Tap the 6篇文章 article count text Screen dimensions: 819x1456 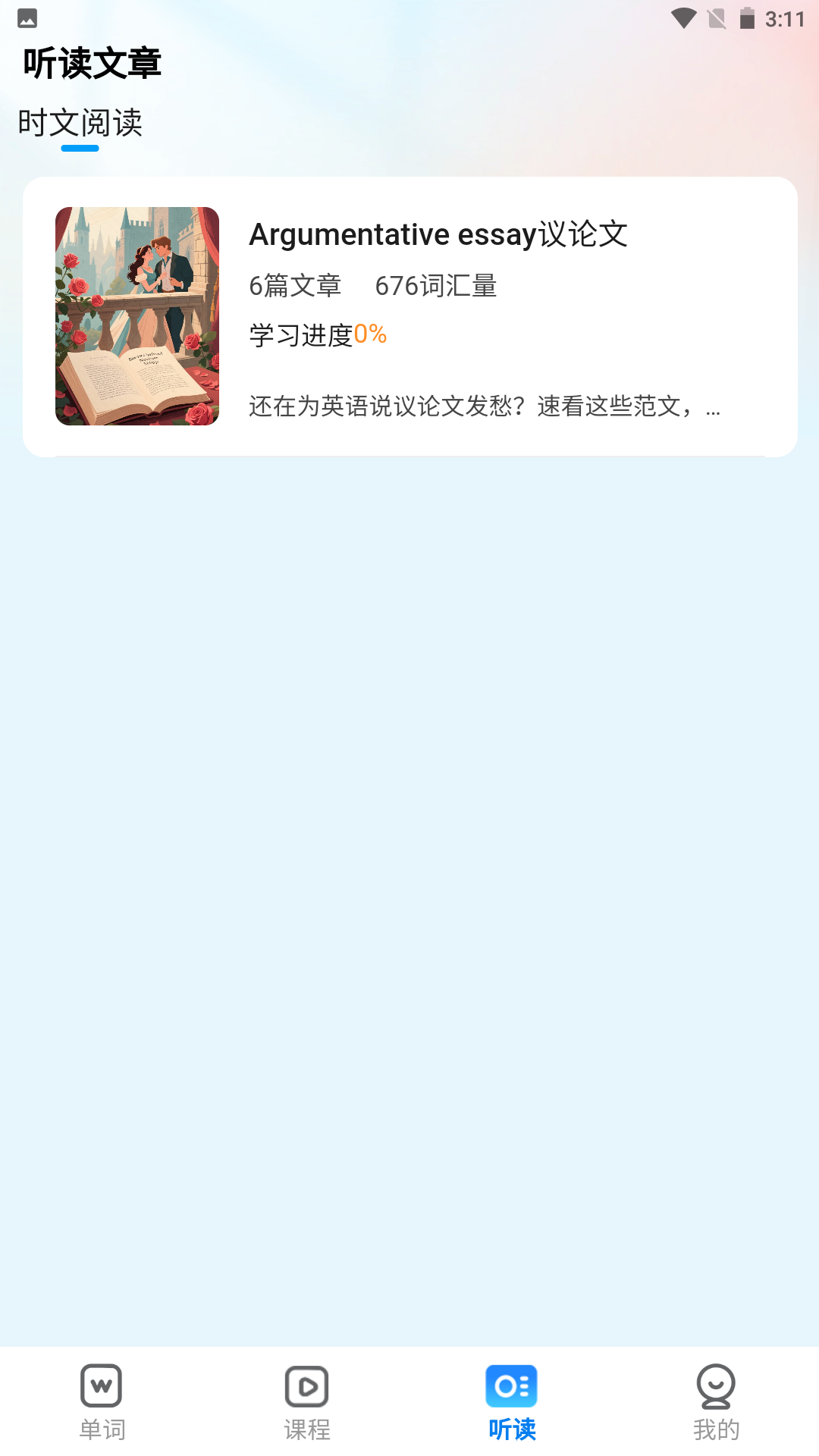pos(295,286)
